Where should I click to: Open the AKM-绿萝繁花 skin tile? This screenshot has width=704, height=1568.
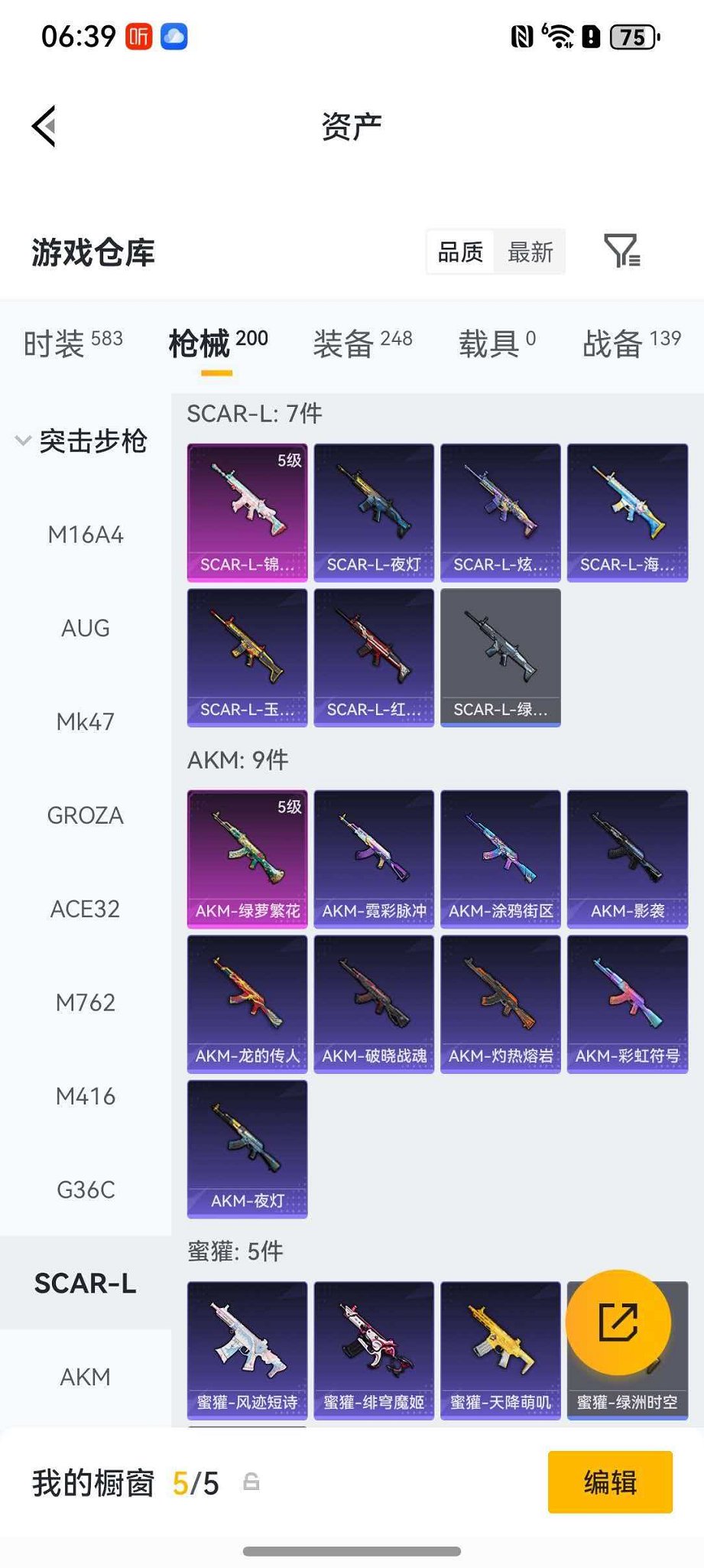247,859
